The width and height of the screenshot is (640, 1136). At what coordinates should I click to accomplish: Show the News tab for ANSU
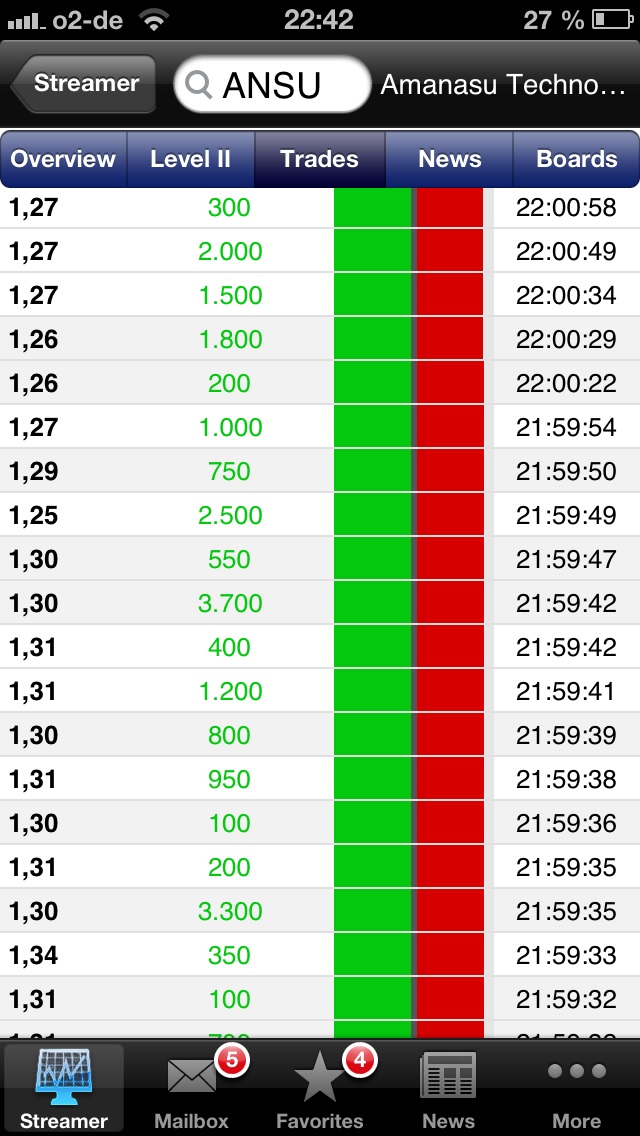pyautogui.click(x=449, y=159)
